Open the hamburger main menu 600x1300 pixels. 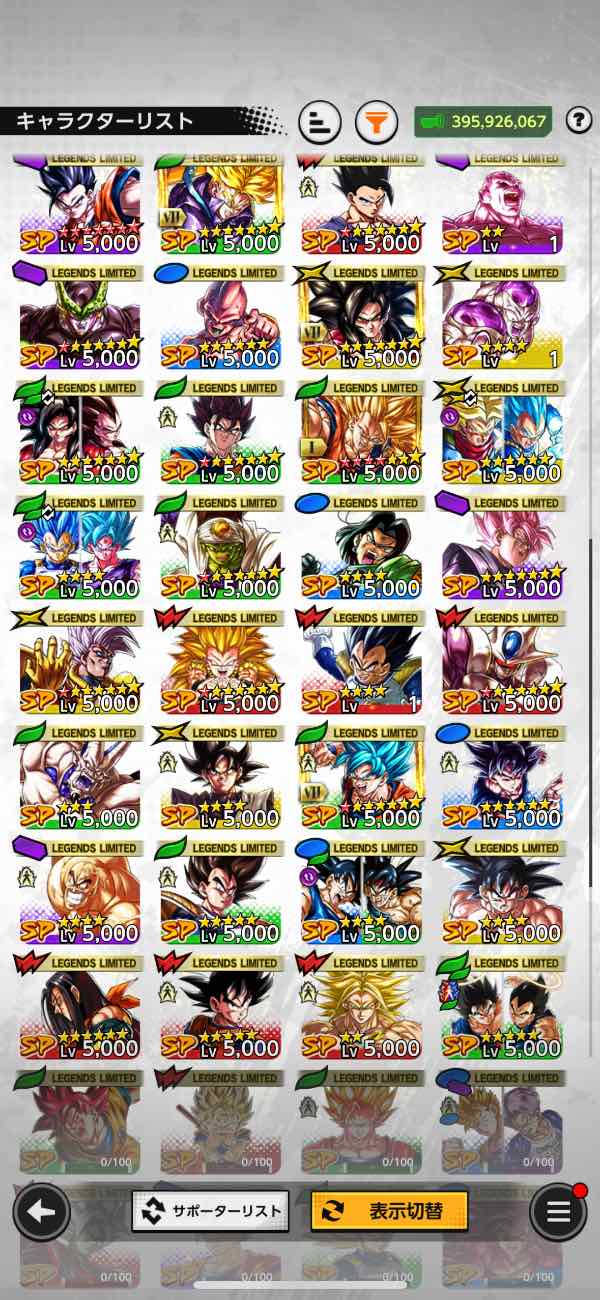click(x=558, y=1211)
